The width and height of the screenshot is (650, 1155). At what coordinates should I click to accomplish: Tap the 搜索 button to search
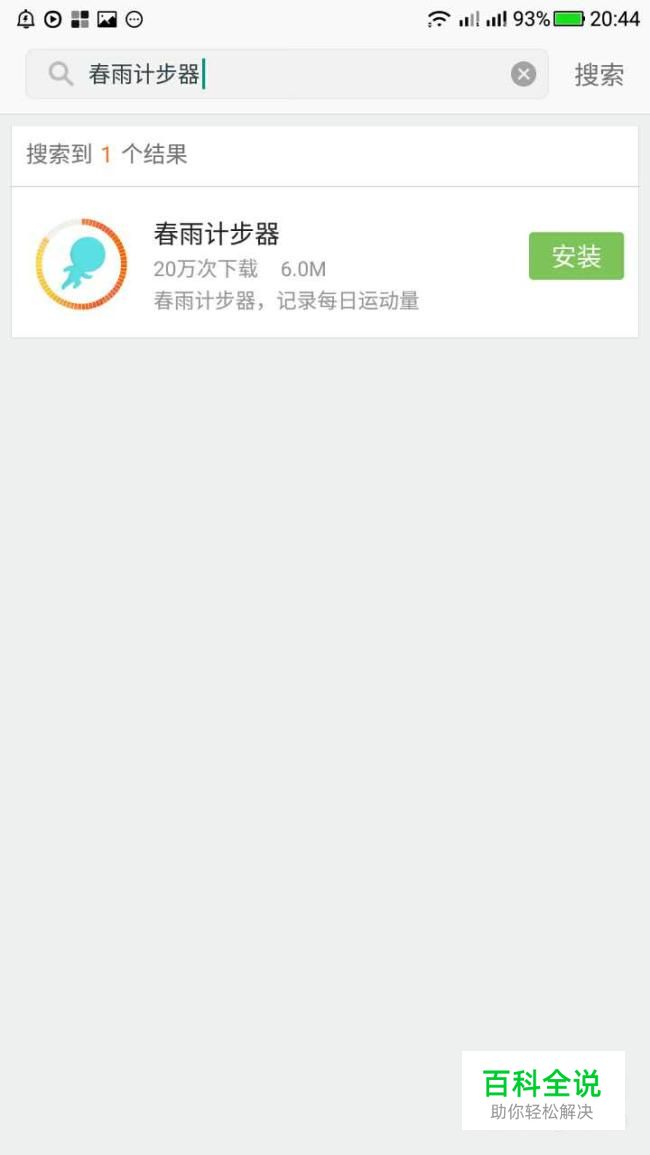[x=599, y=75]
